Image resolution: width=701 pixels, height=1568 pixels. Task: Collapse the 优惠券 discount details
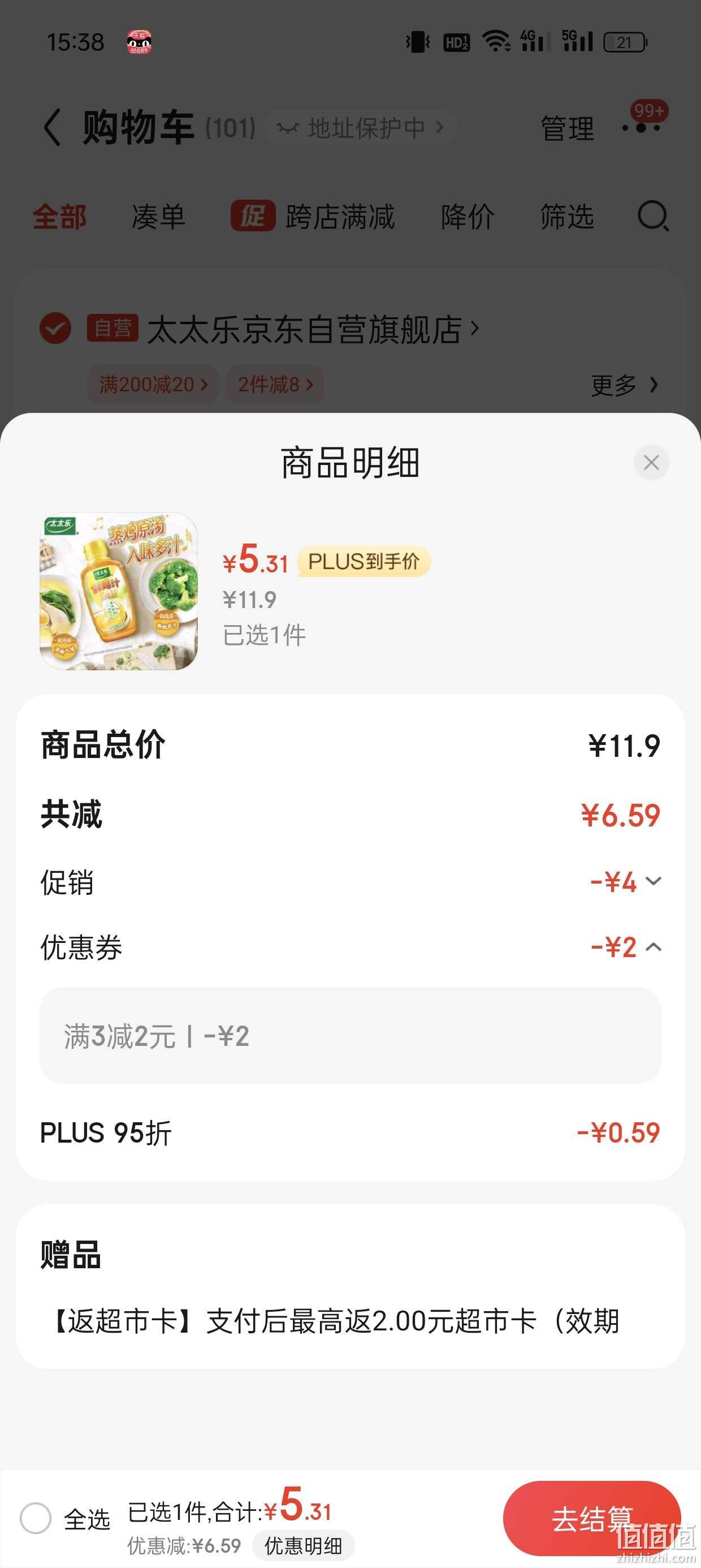653,947
